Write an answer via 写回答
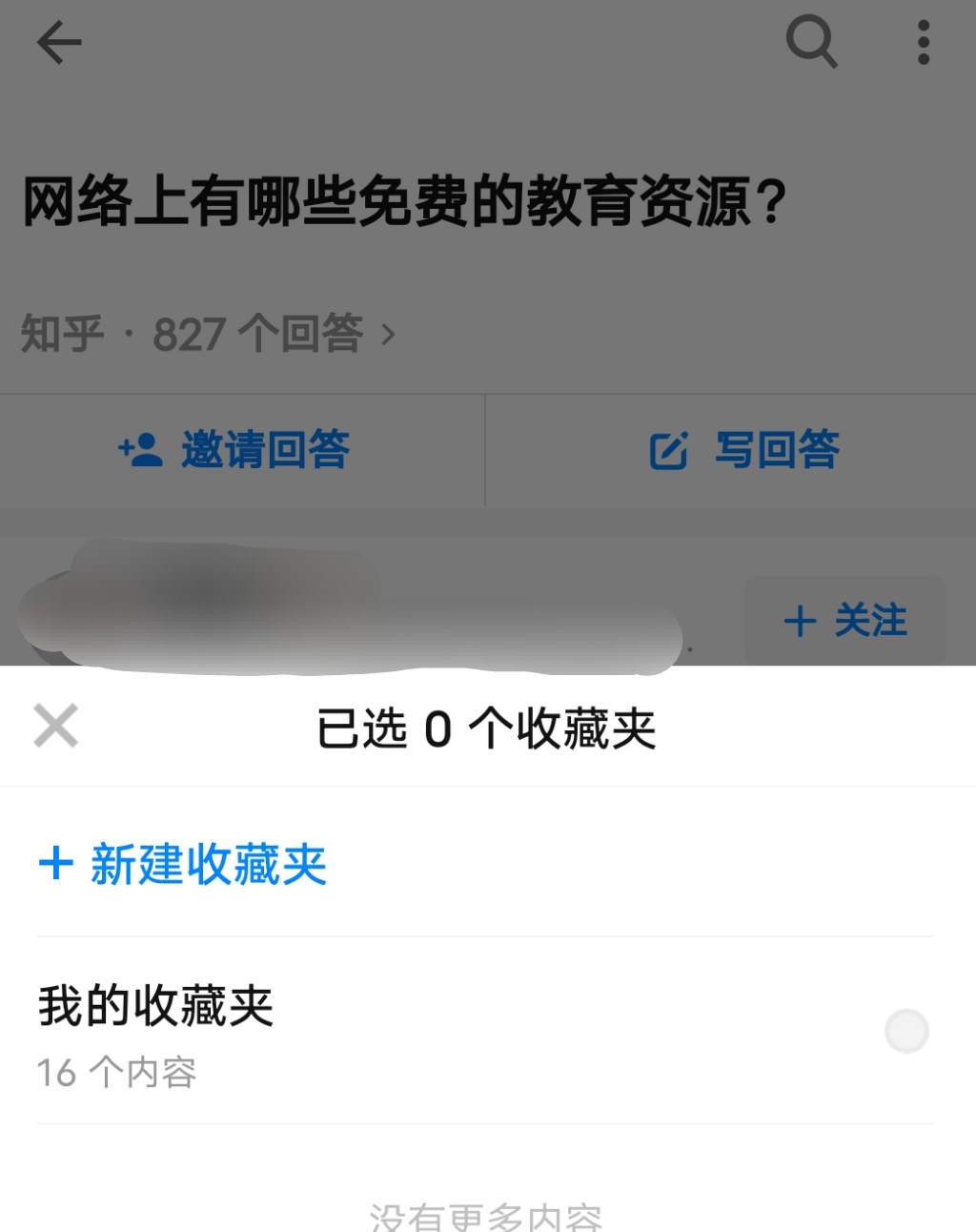Image resolution: width=976 pixels, height=1232 pixels. point(744,450)
